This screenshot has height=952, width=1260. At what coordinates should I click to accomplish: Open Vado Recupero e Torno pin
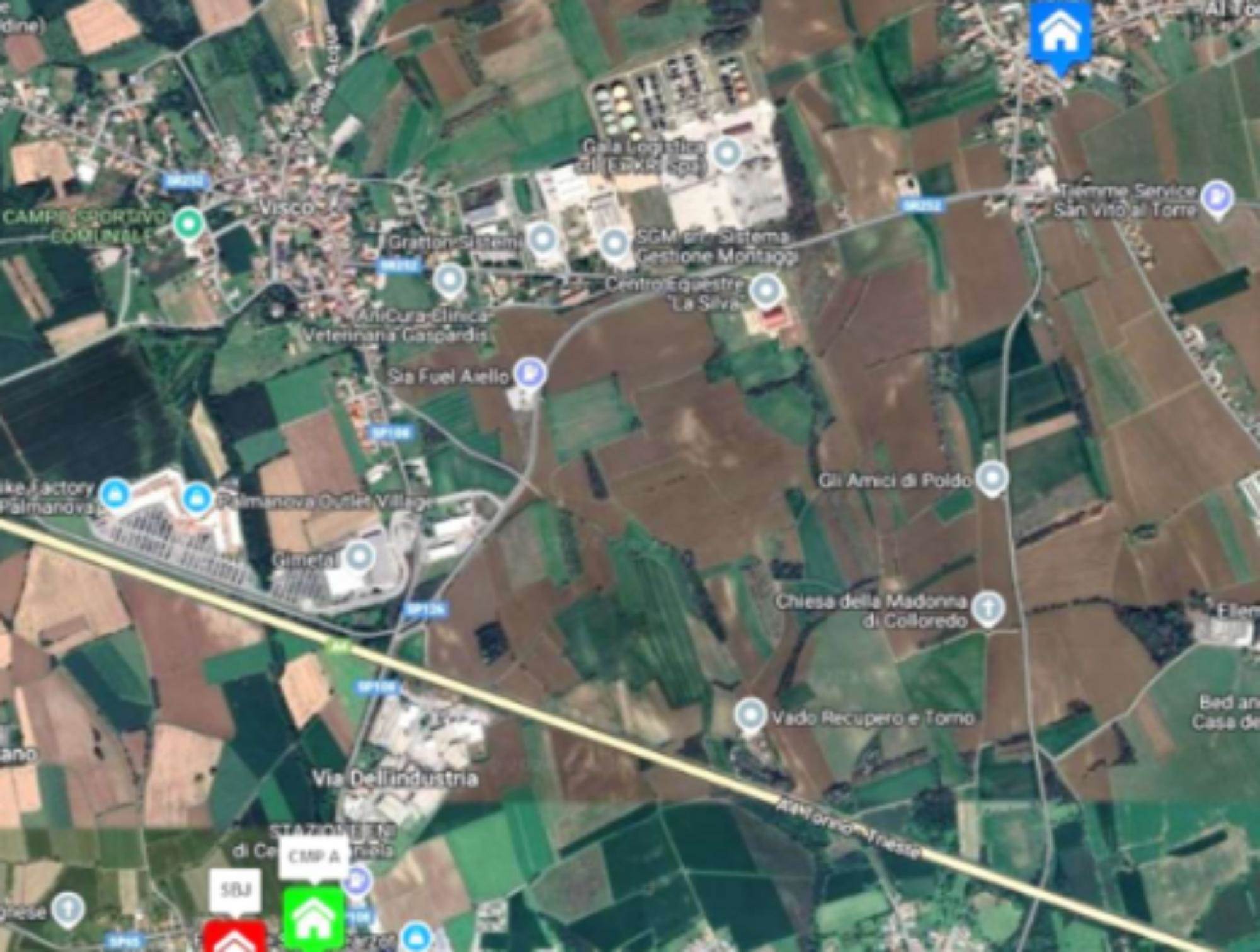click(x=750, y=716)
